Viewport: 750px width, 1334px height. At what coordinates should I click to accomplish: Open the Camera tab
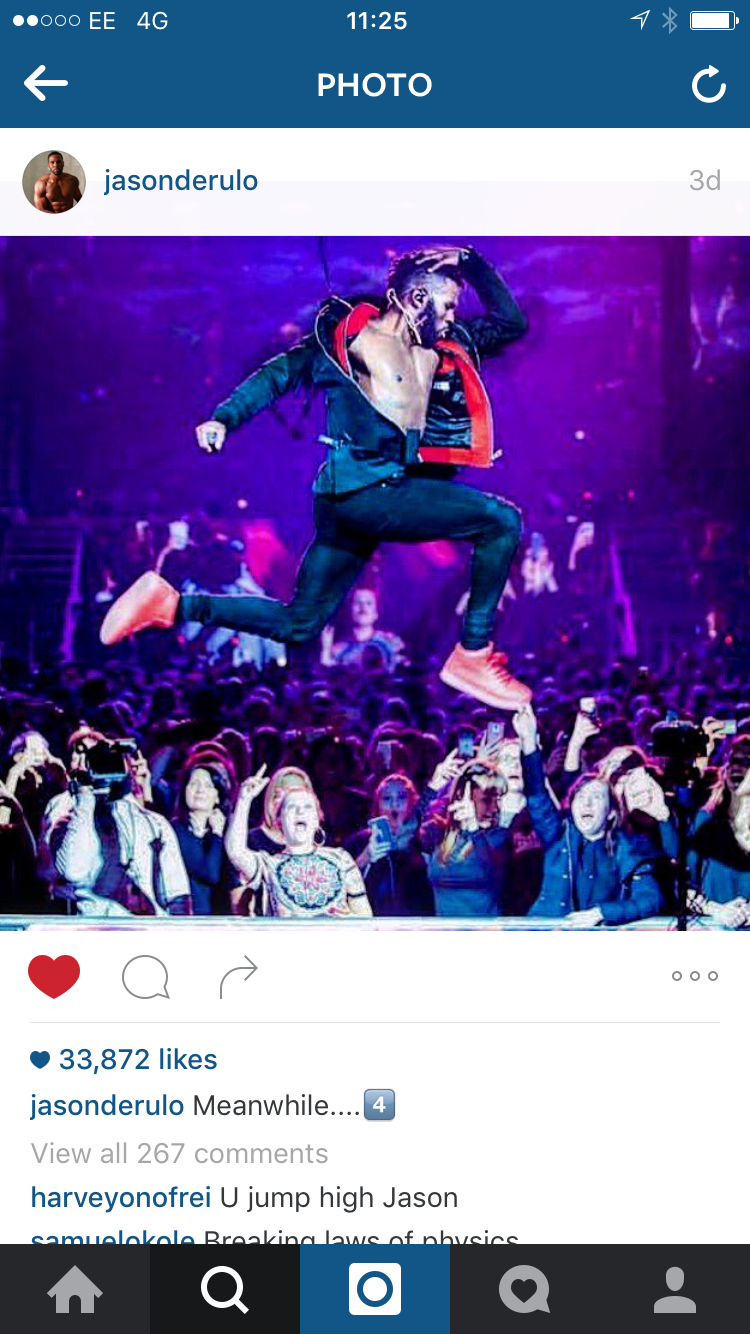pyautogui.click(x=375, y=1289)
